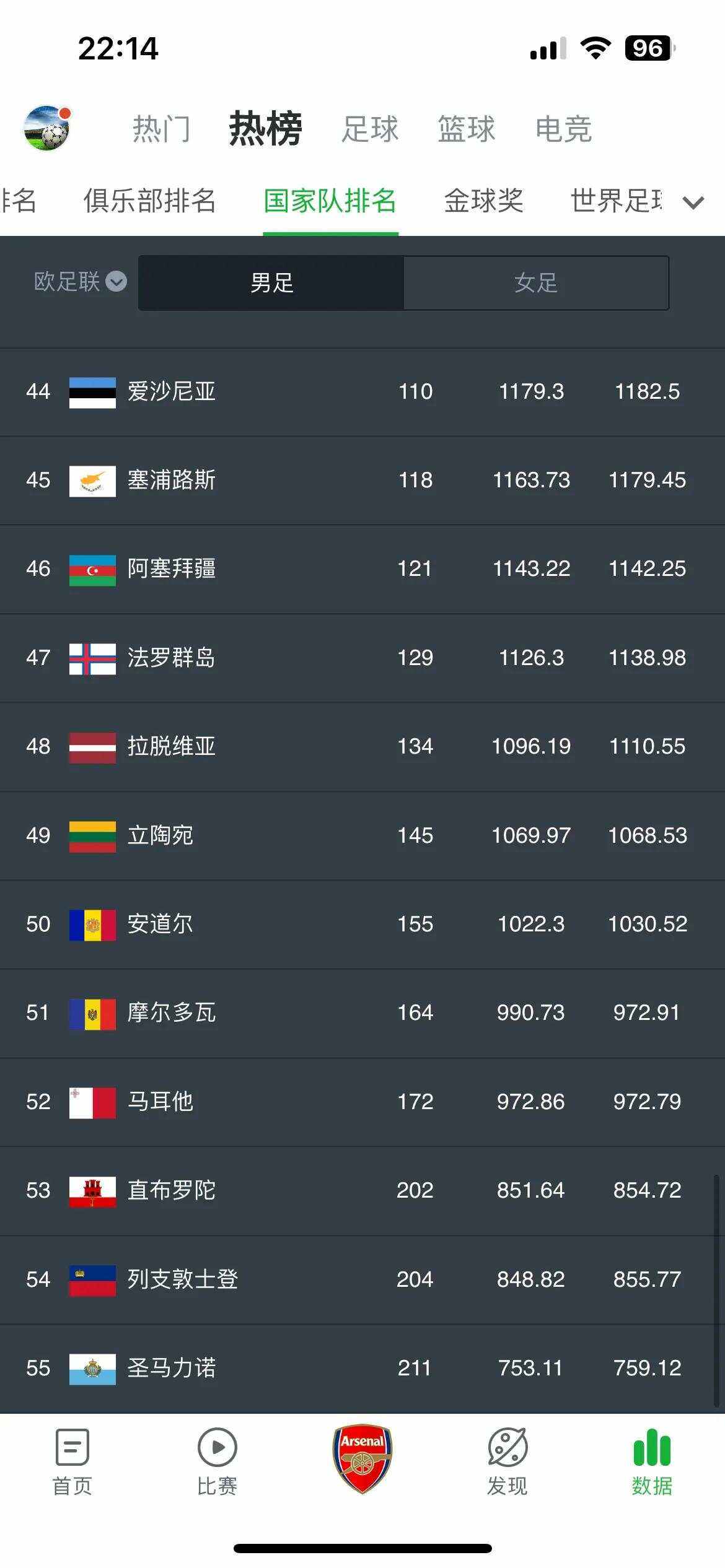The height and width of the screenshot is (1568, 725).
Task: Open the profile avatar
Action: pyautogui.click(x=47, y=128)
